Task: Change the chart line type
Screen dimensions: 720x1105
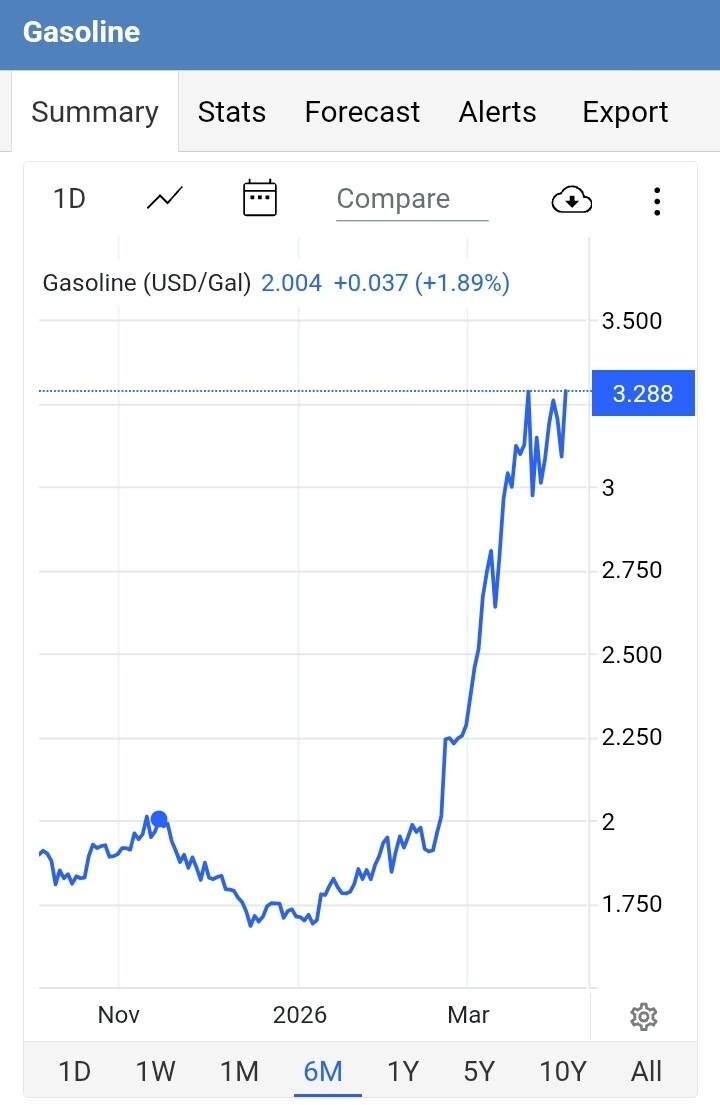Action: tap(165, 199)
